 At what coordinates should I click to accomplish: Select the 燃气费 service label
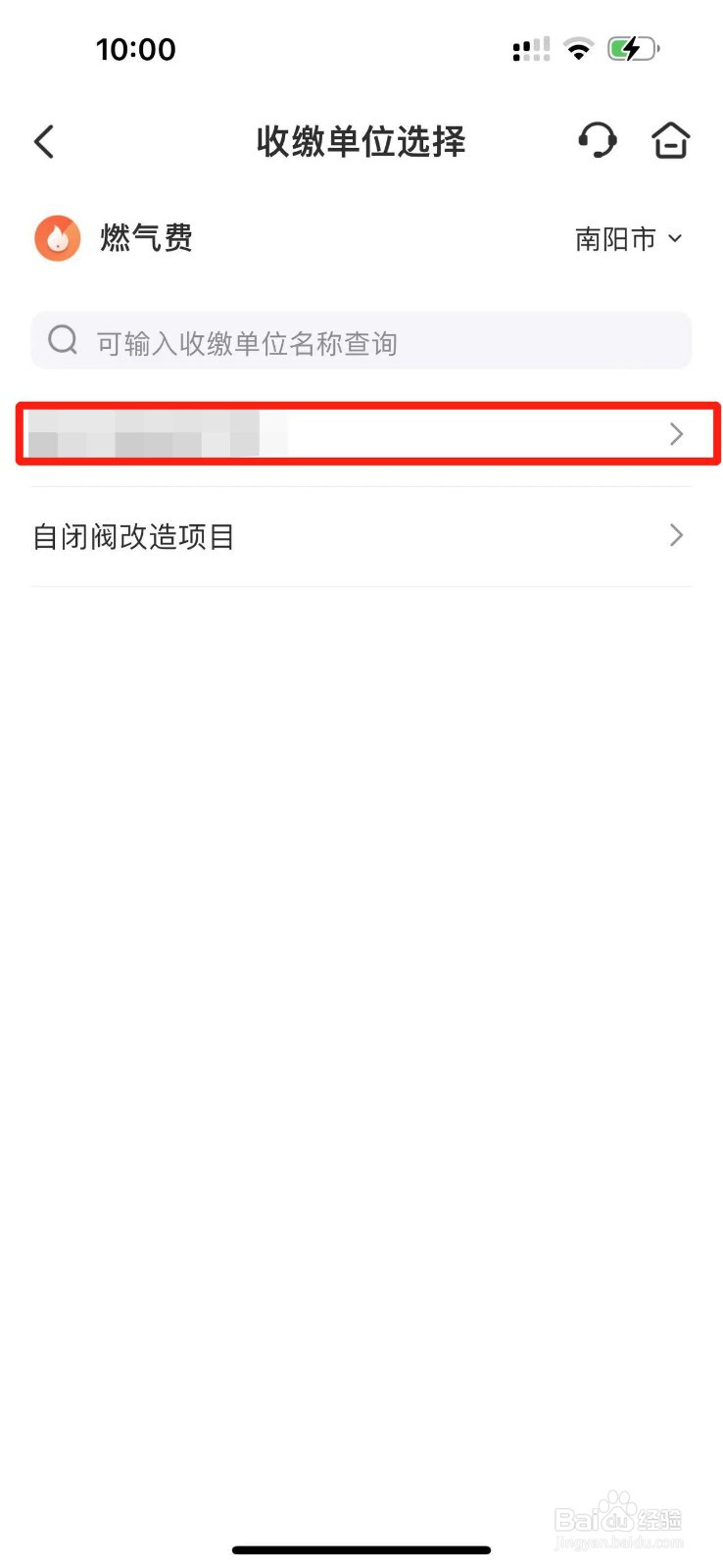point(147,237)
